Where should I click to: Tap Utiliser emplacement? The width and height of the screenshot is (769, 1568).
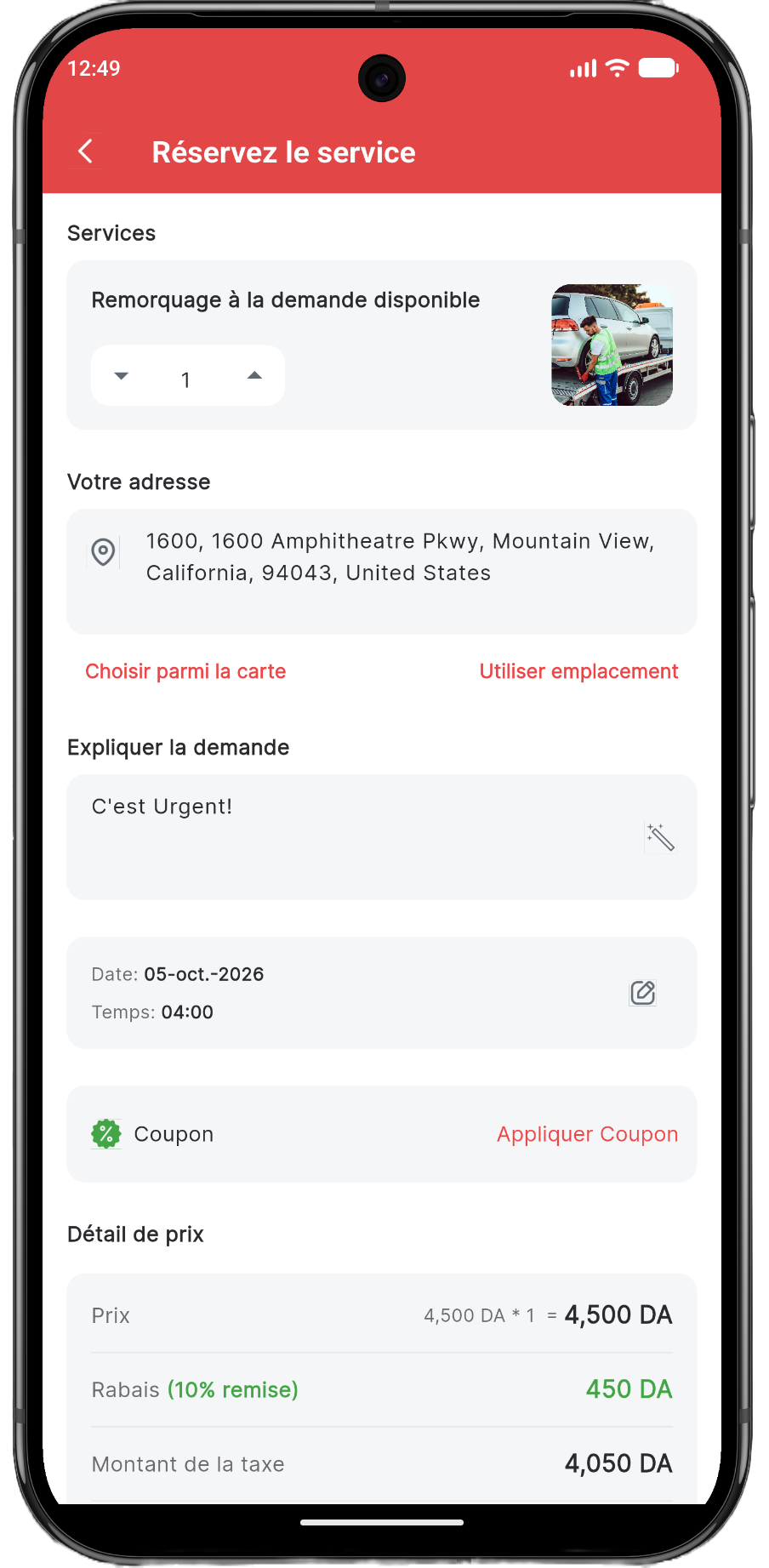pyautogui.click(x=578, y=671)
